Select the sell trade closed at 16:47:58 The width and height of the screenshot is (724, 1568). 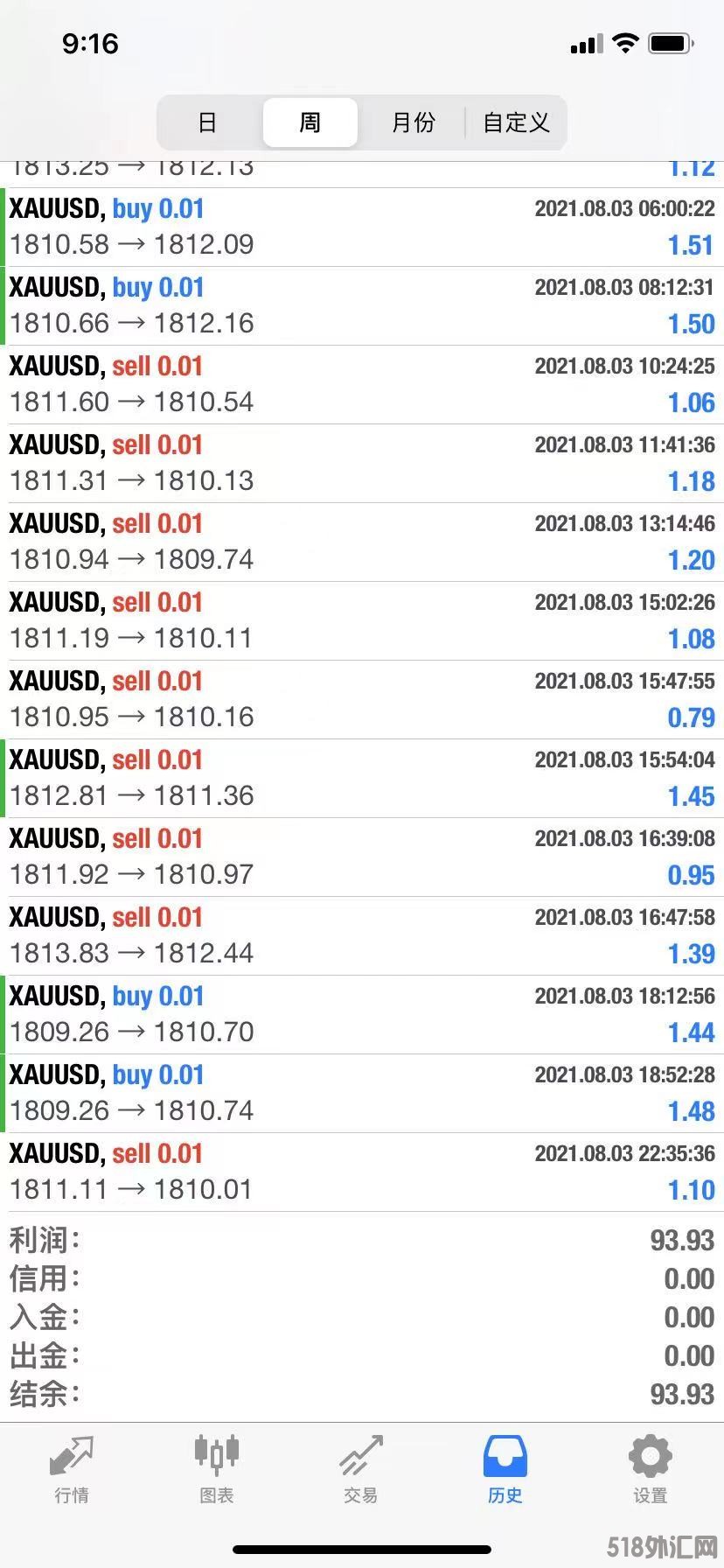[362, 936]
